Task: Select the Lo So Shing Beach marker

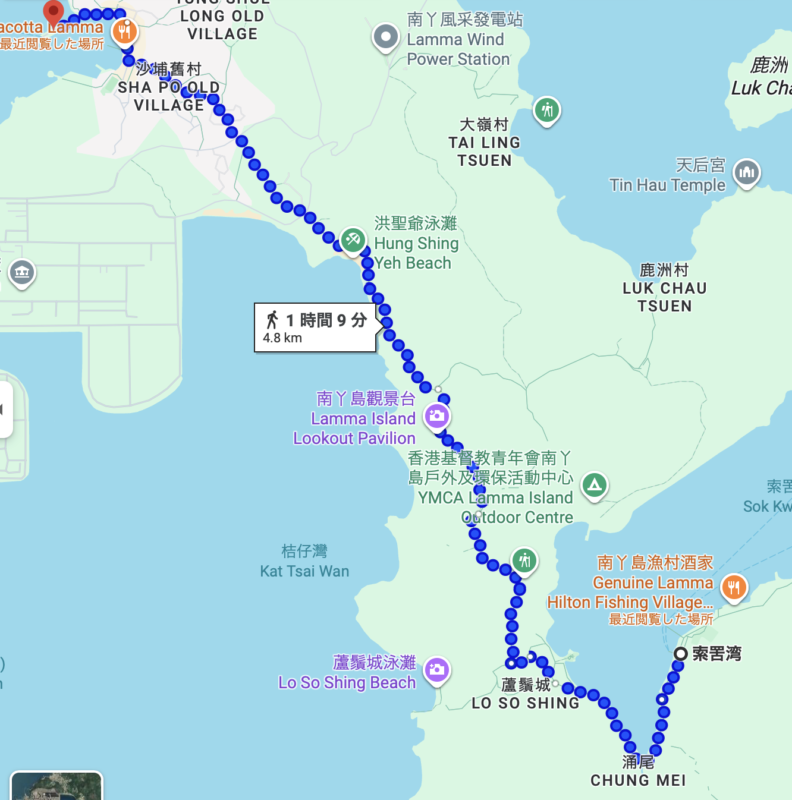Action: tap(436, 669)
